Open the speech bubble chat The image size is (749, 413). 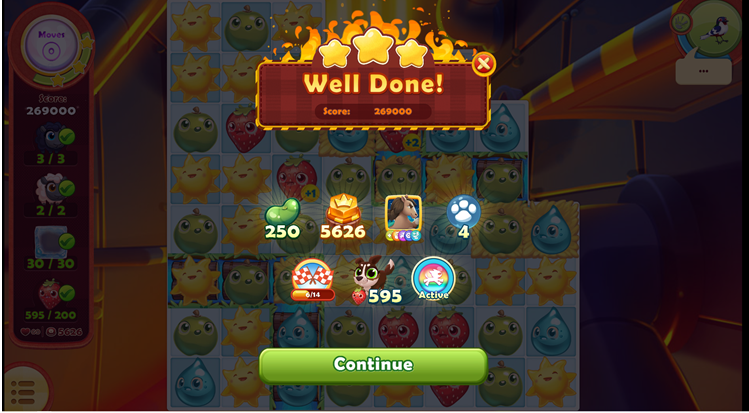coord(703,71)
